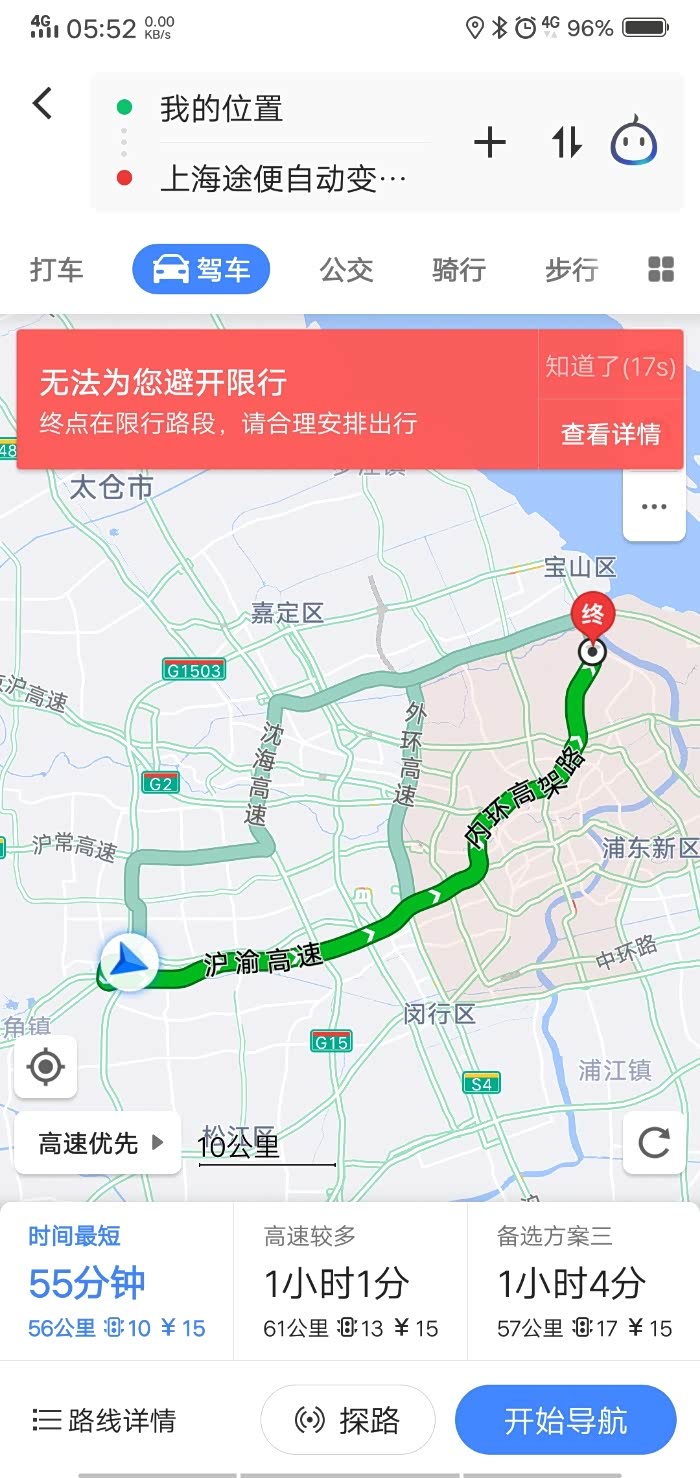Dismiss the restriction alert via 知道了
This screenshot has width=700, height=1478.
611,366
